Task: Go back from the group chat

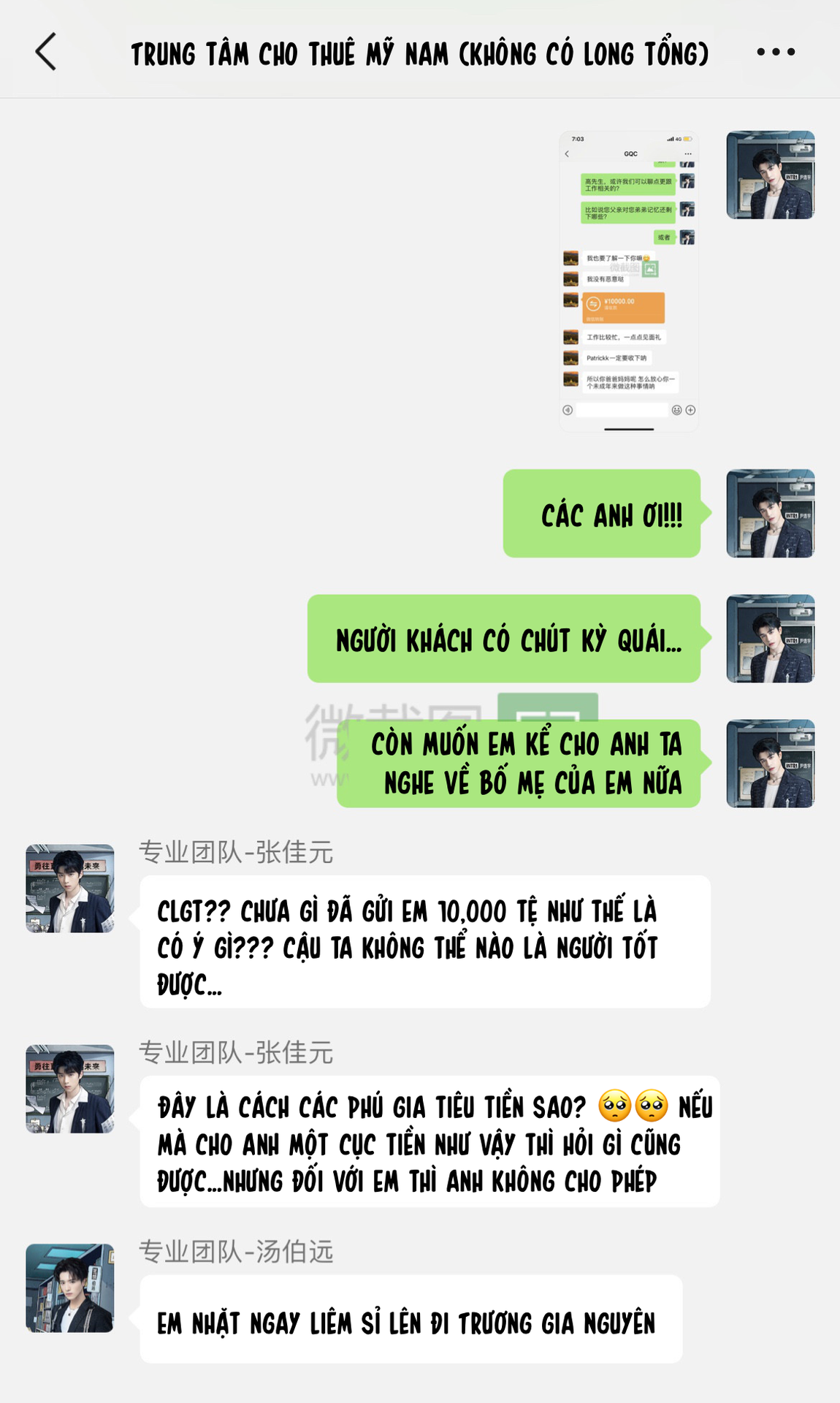Action: coord(46,52)
